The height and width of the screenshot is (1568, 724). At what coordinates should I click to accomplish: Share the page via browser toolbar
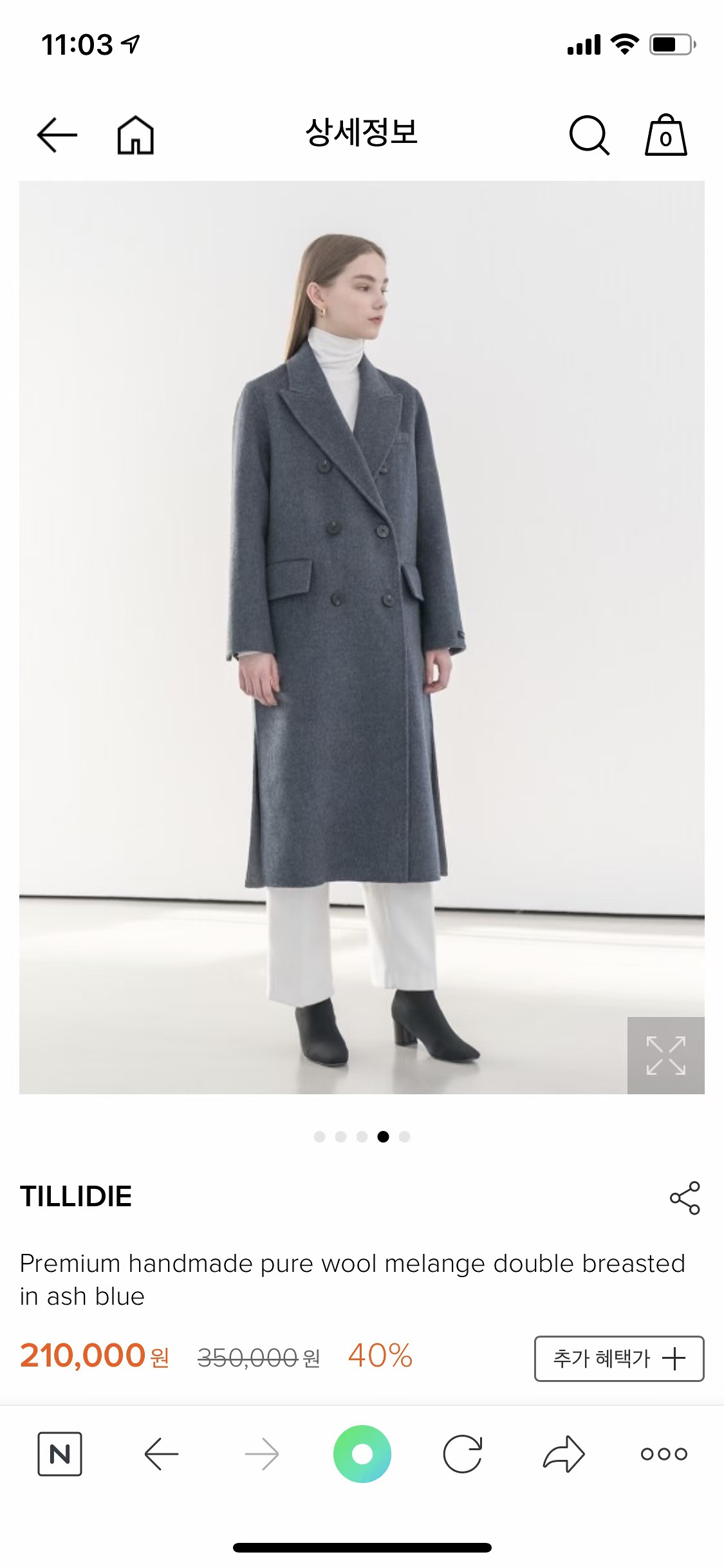point(564,1453)
